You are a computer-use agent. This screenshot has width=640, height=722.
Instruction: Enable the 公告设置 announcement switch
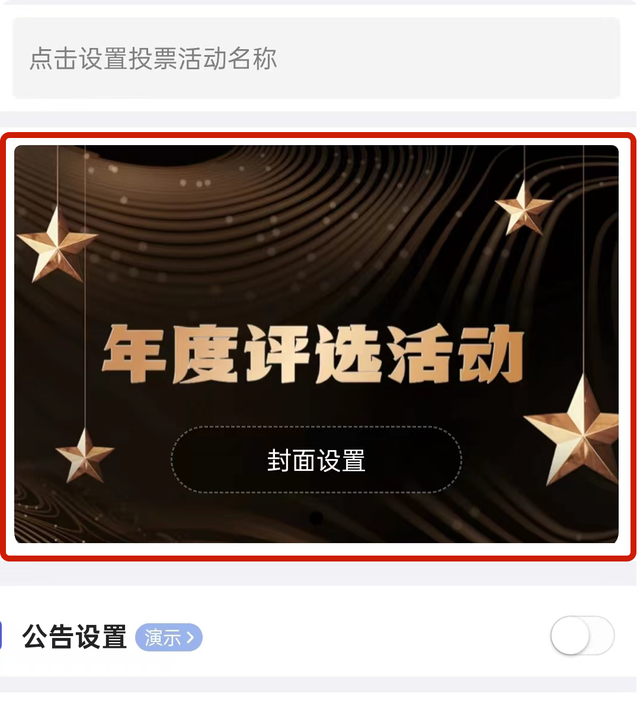point(581,636)
